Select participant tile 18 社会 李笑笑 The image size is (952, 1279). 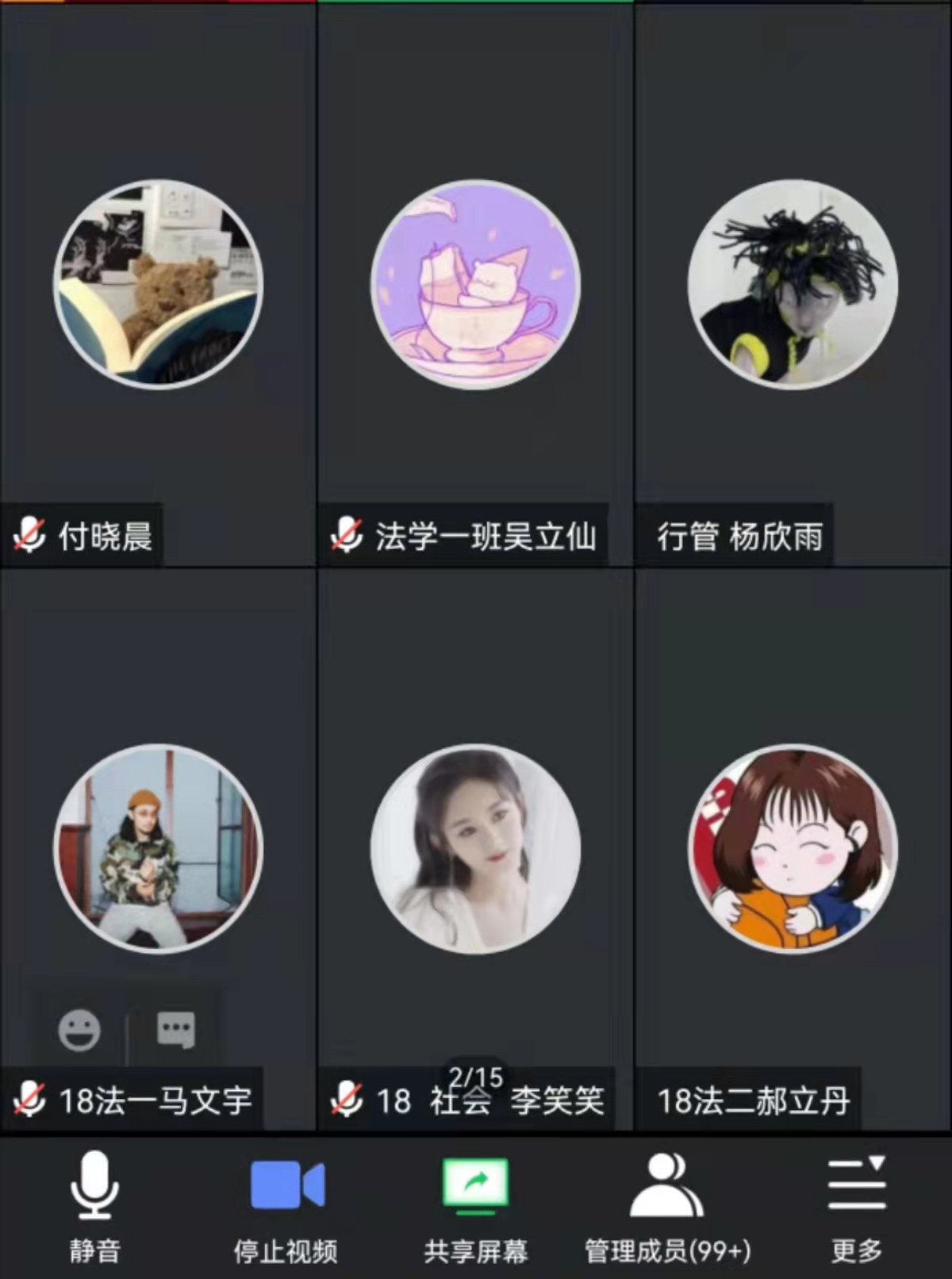(475, 848)
